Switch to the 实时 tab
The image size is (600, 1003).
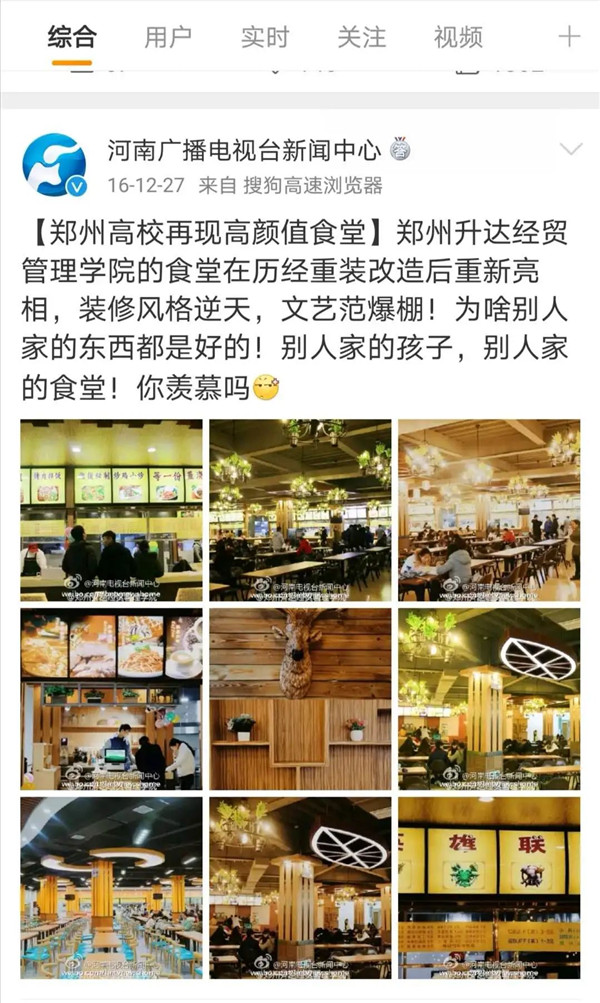click(265, 38)
